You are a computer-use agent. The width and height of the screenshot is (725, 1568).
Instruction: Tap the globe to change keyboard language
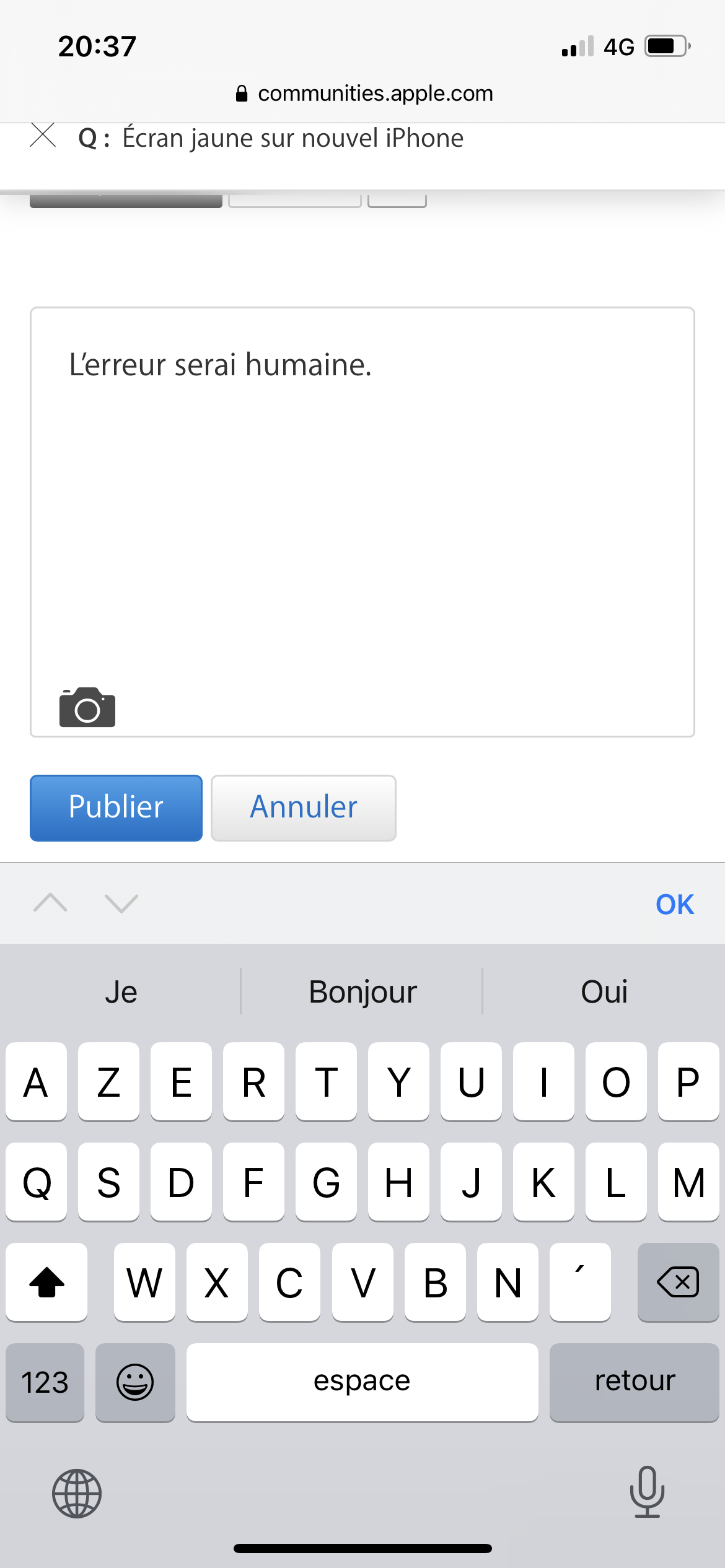click(x=77, y=1493)
